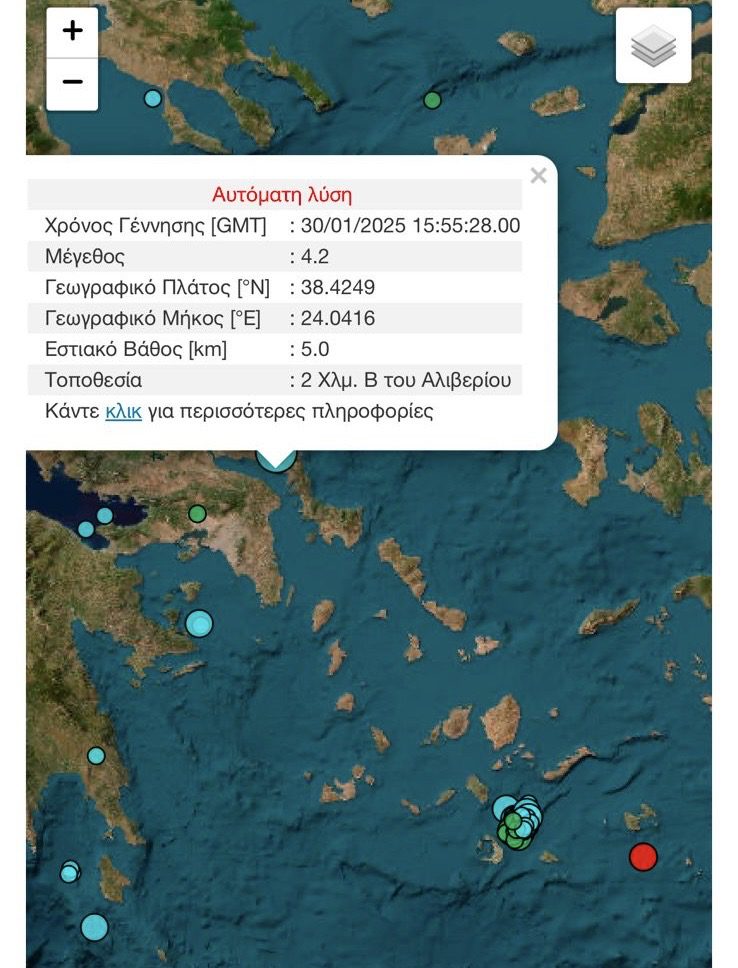Open the κλικ link for more information
Viewport: 738px width, 968px height.
coord(123,411)
